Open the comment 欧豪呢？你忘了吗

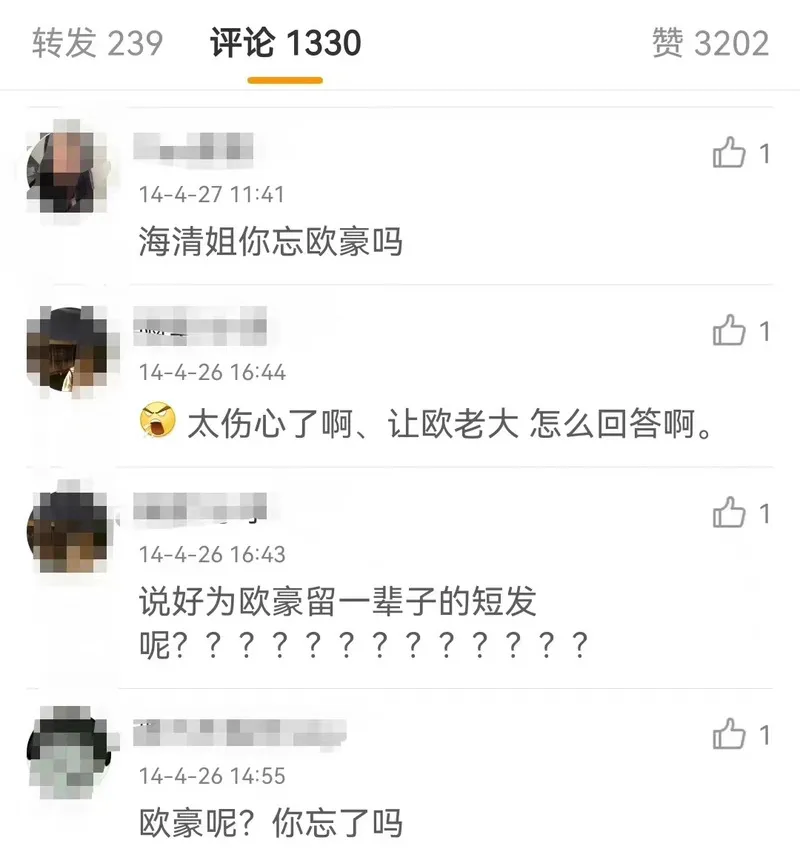[270, 823]
